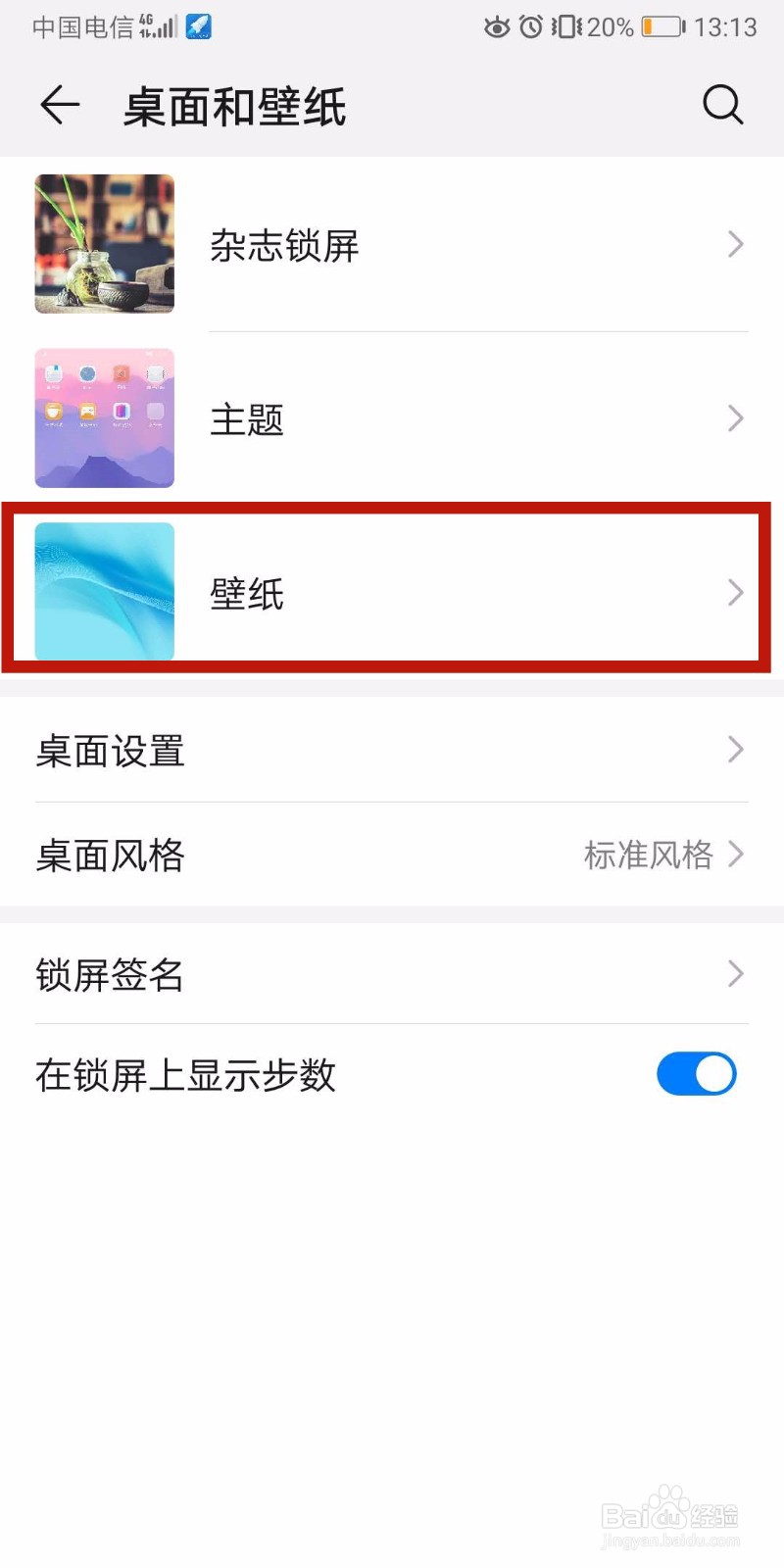Image resolution: width=784 pixels, height=1568 pixels.
Task: Disable step count display on lock screen
Action: 696,1074
